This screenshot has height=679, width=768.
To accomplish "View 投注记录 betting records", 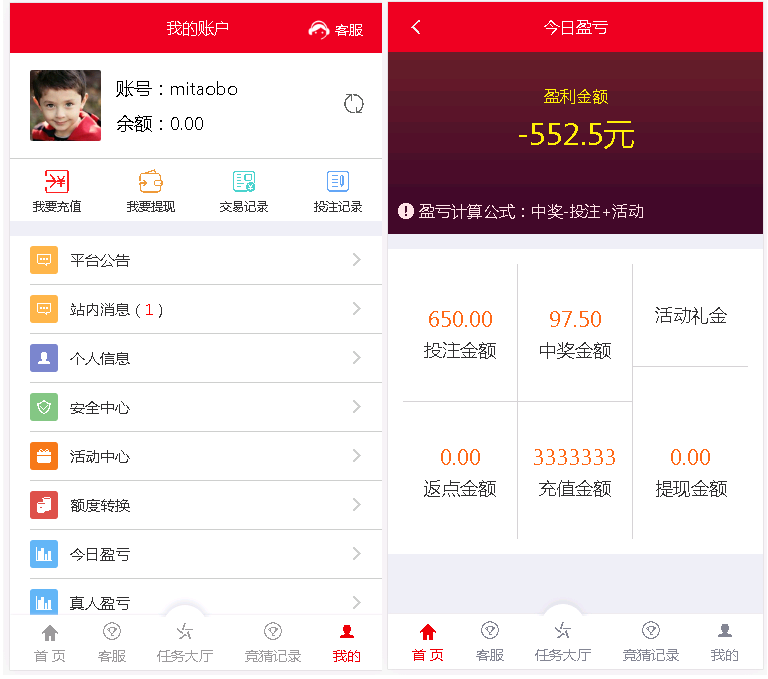I will click(x=337, y=191).
